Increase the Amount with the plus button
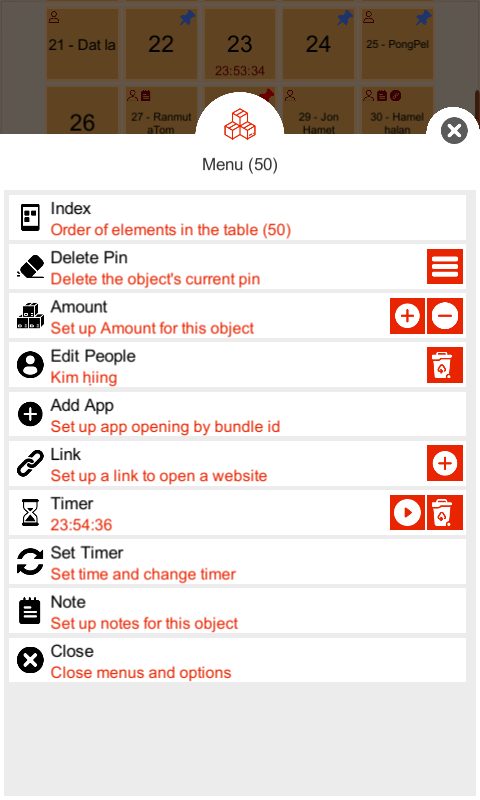This screenshot has width=480, height=800. tap(407, 316)
